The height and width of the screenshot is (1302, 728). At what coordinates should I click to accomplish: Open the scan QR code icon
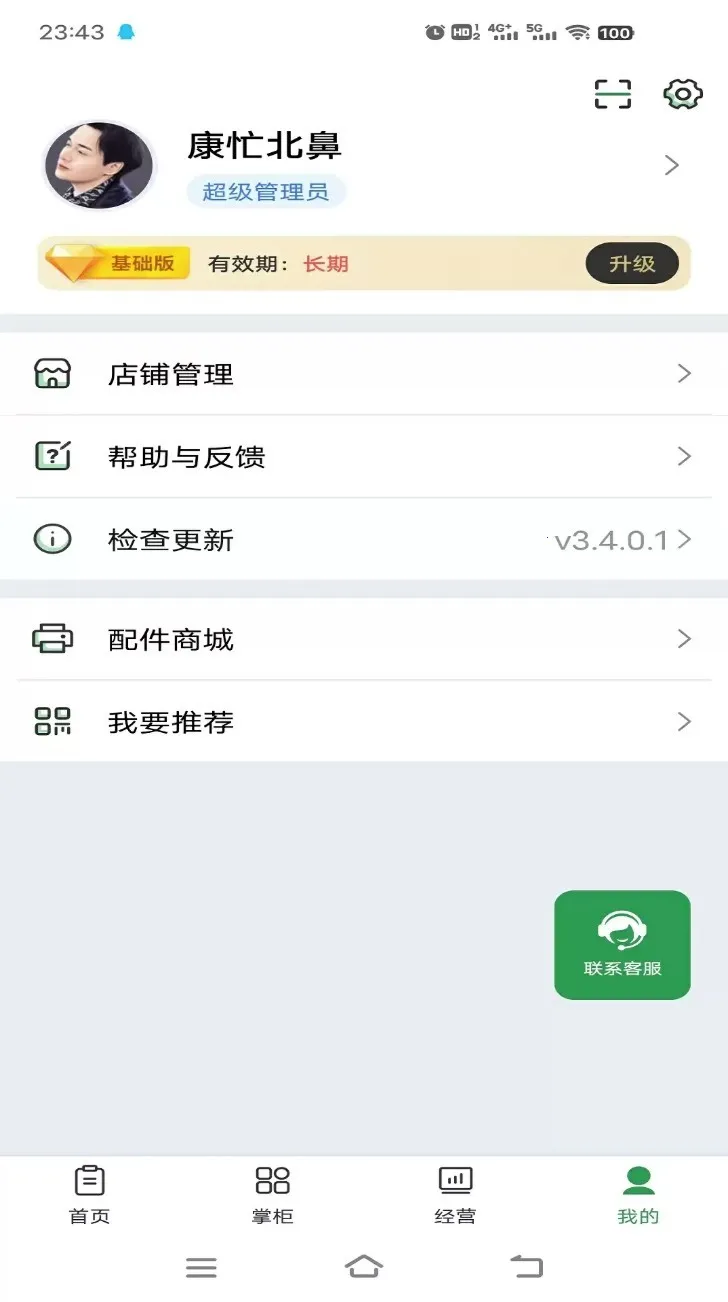613,93
